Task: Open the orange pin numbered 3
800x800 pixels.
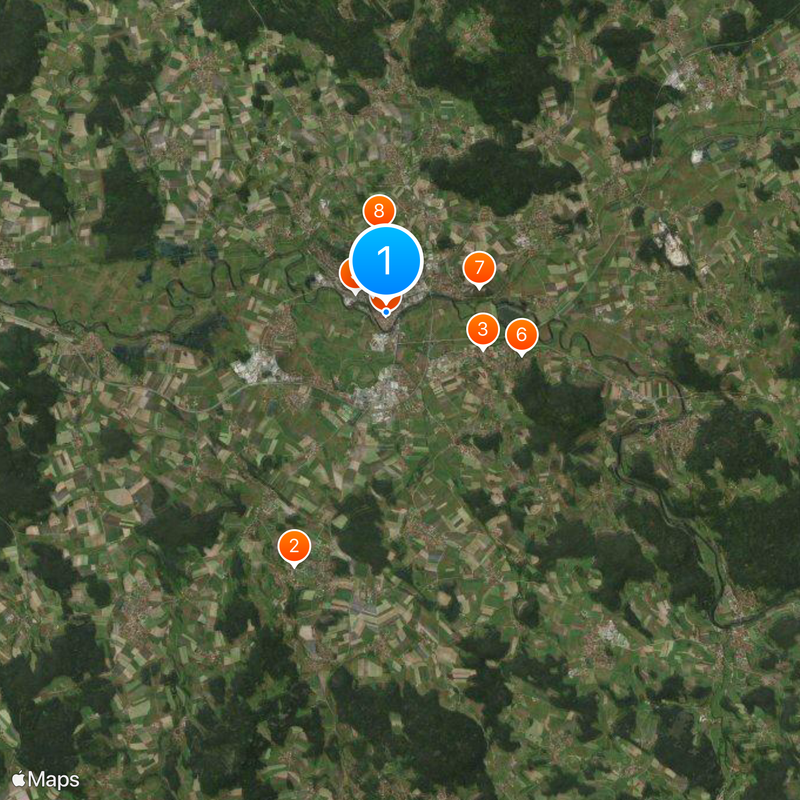Action: (x=483, y=329)
